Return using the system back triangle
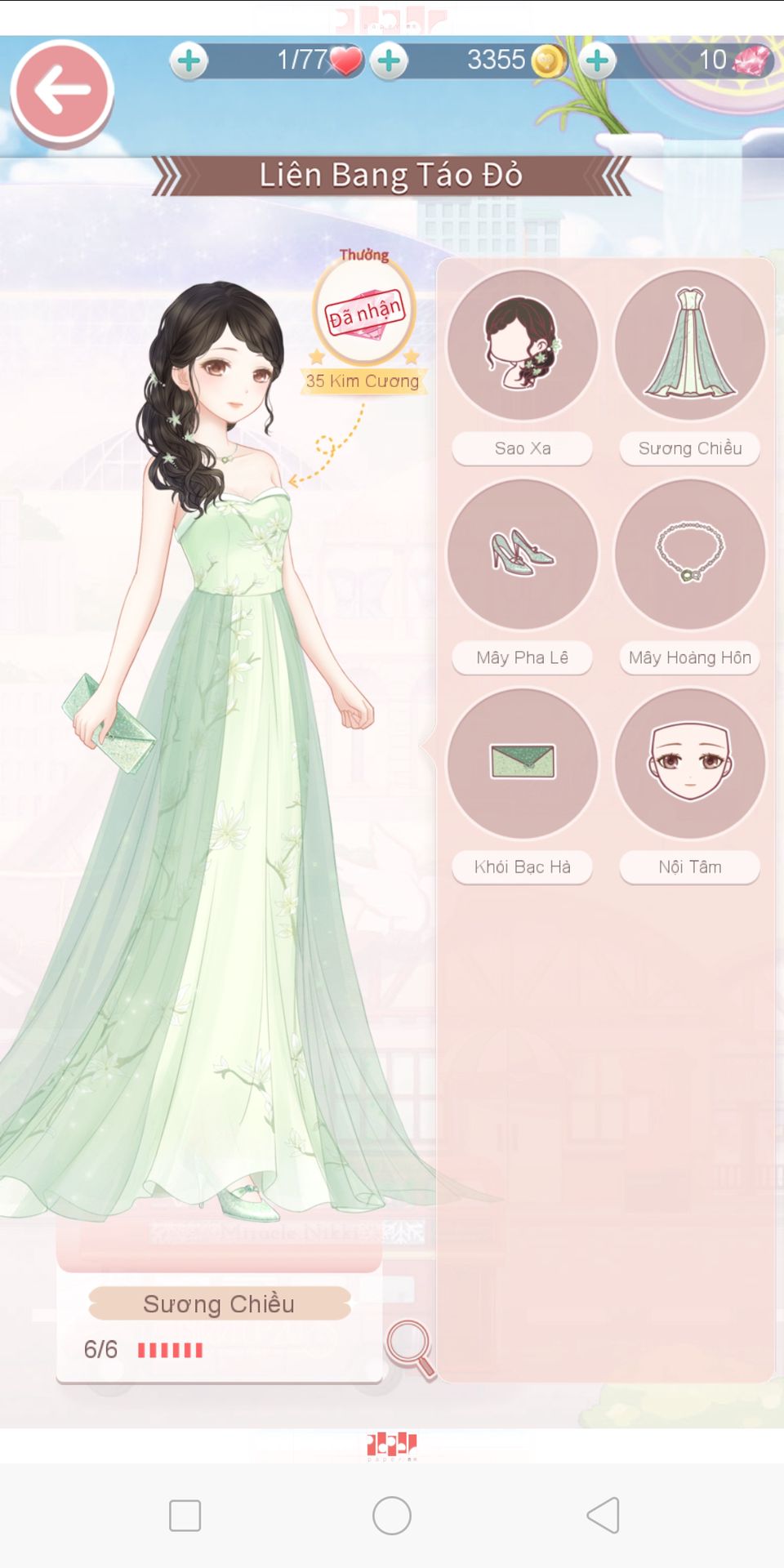 (x=604, y=1516)
